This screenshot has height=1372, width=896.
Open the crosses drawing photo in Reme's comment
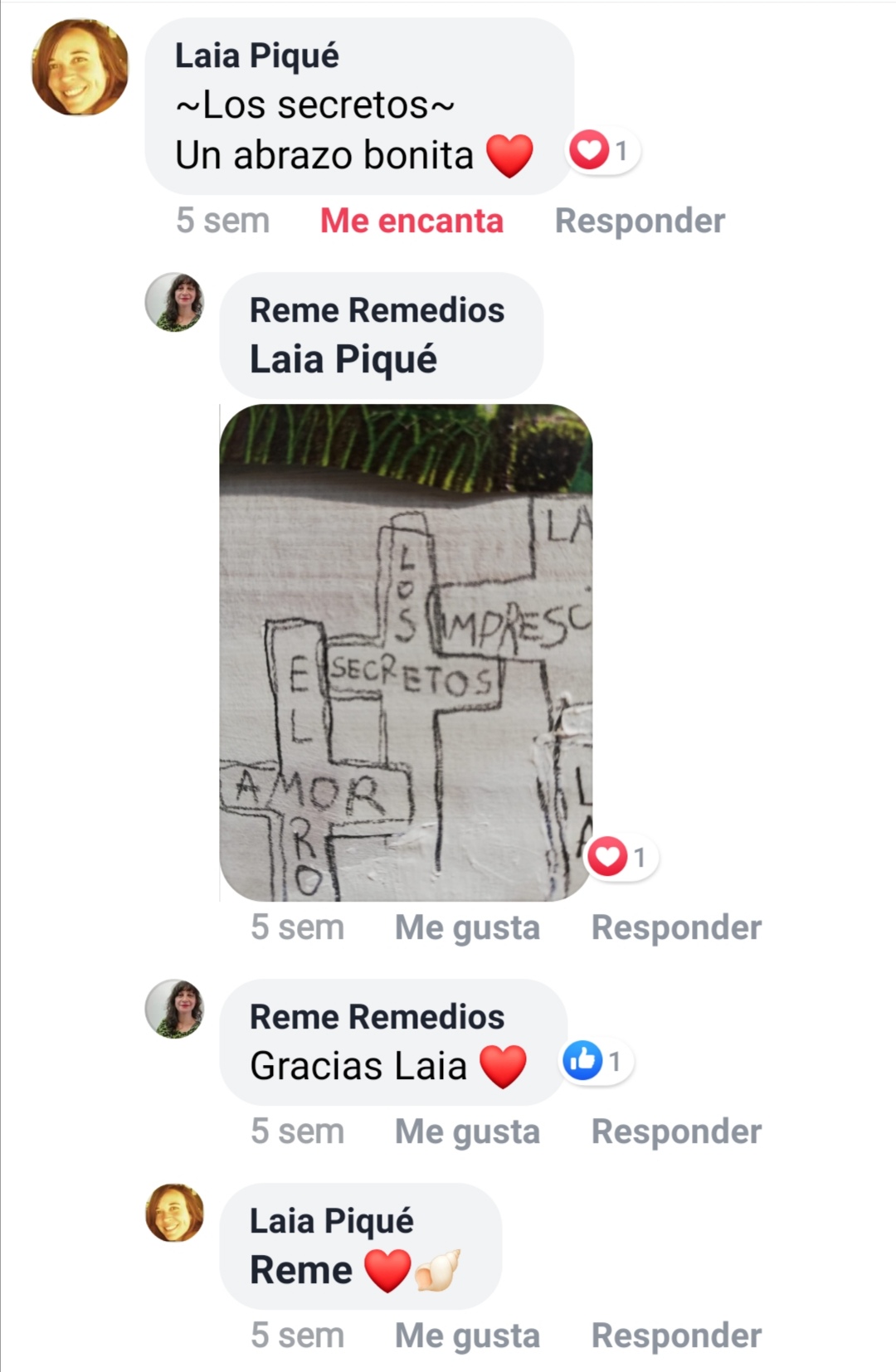(406, 652)
